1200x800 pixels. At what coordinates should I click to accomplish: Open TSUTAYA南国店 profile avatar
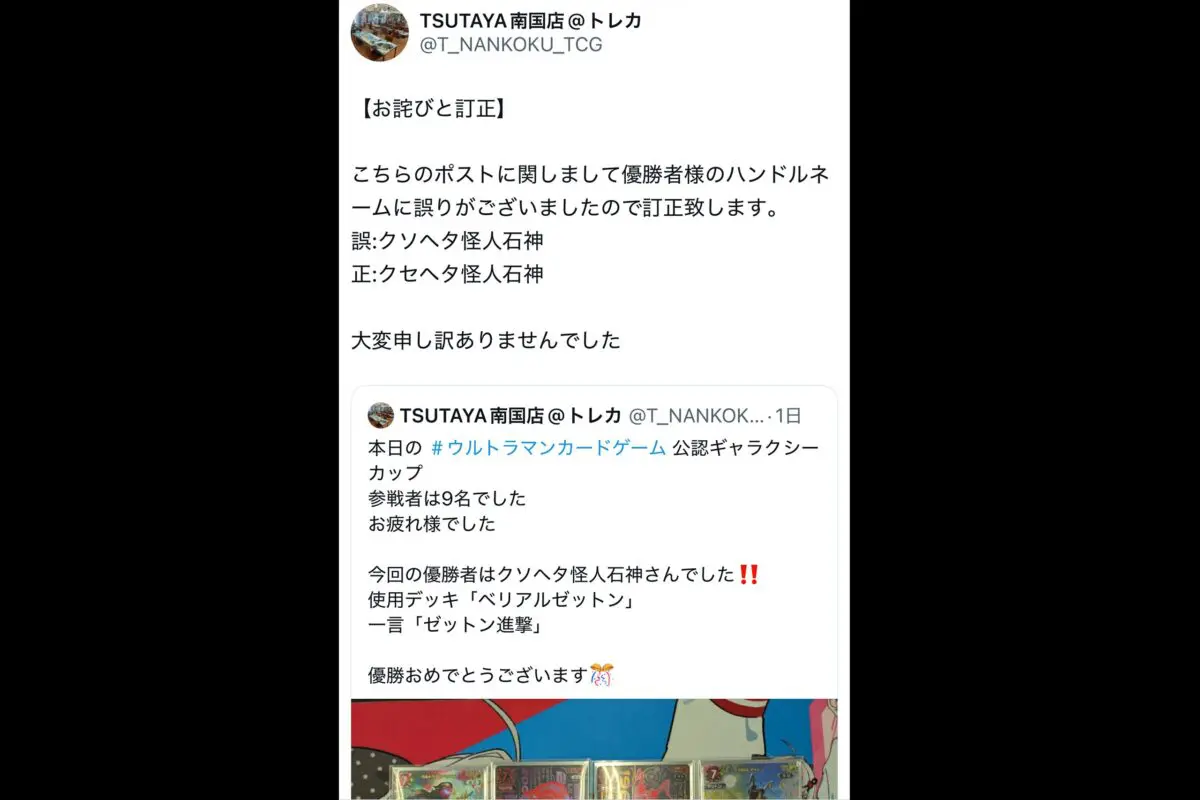click(x=379, y=32)
